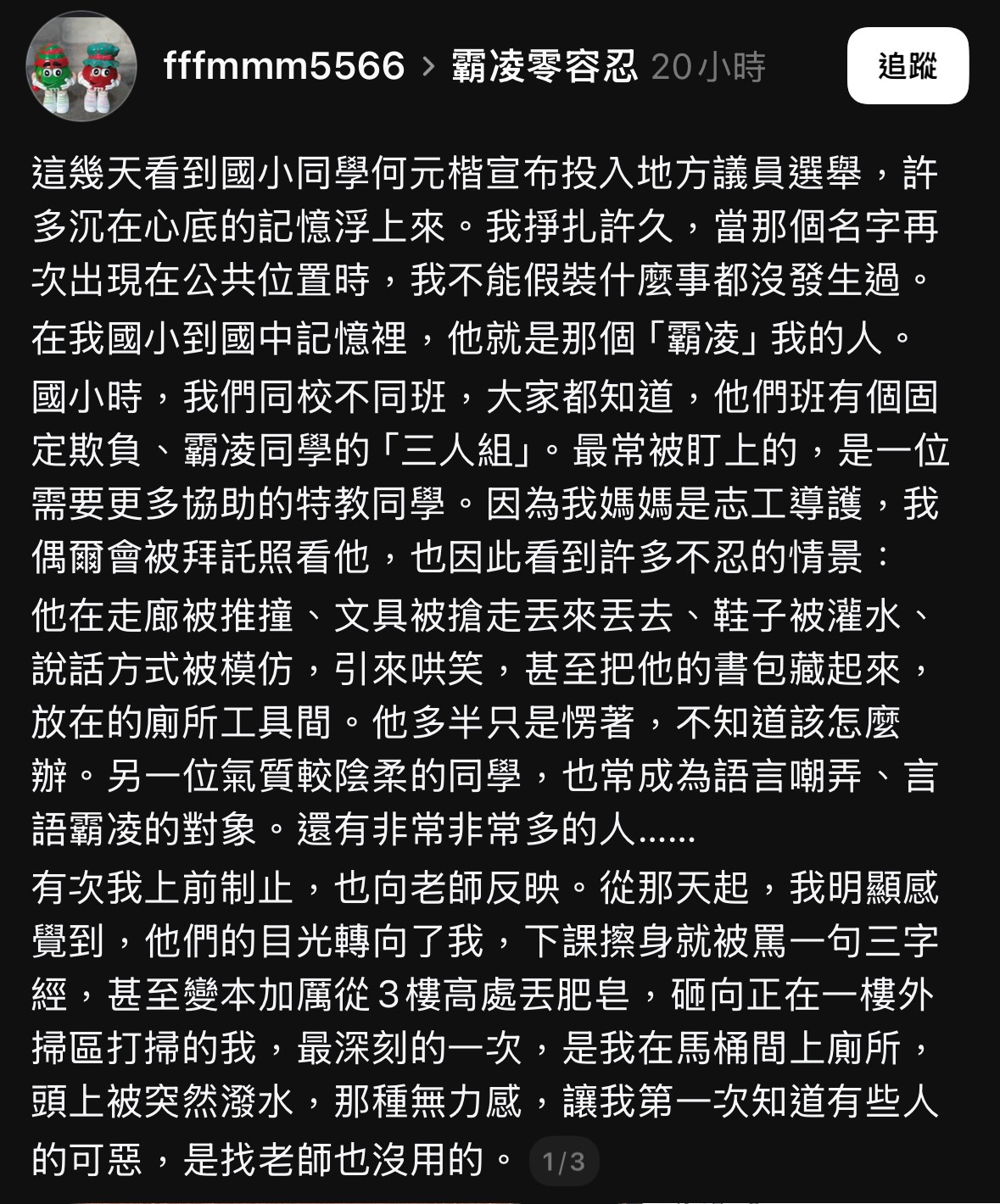The image size is (1000, 1204).
Task: Open the fffmmm5566 username link
Action: (x=284, y=66)
